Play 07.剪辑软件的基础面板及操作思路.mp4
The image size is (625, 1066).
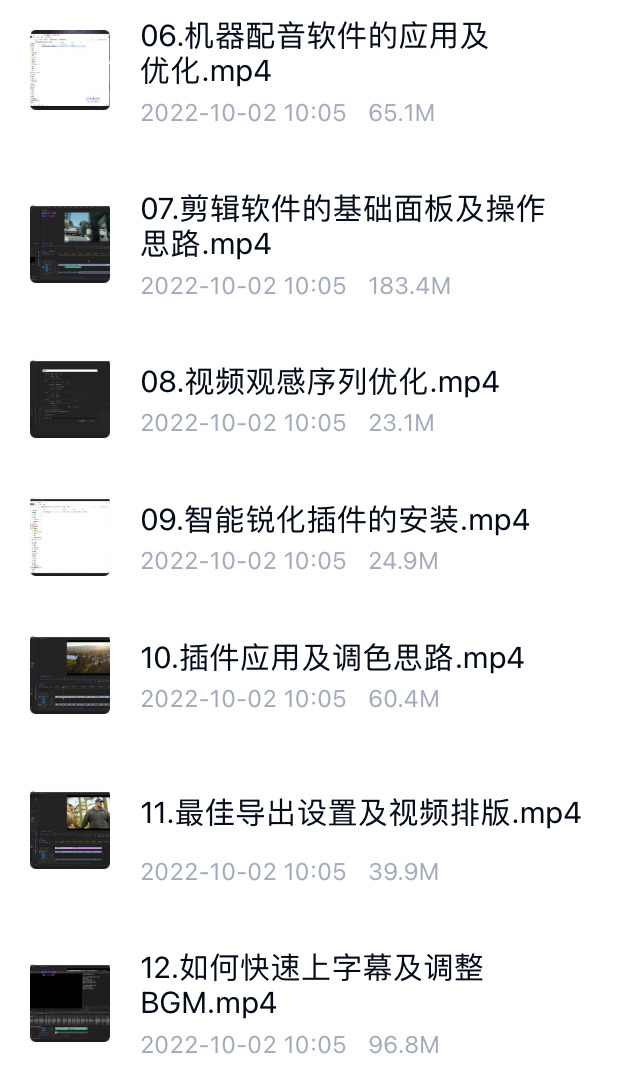(342, 227)
